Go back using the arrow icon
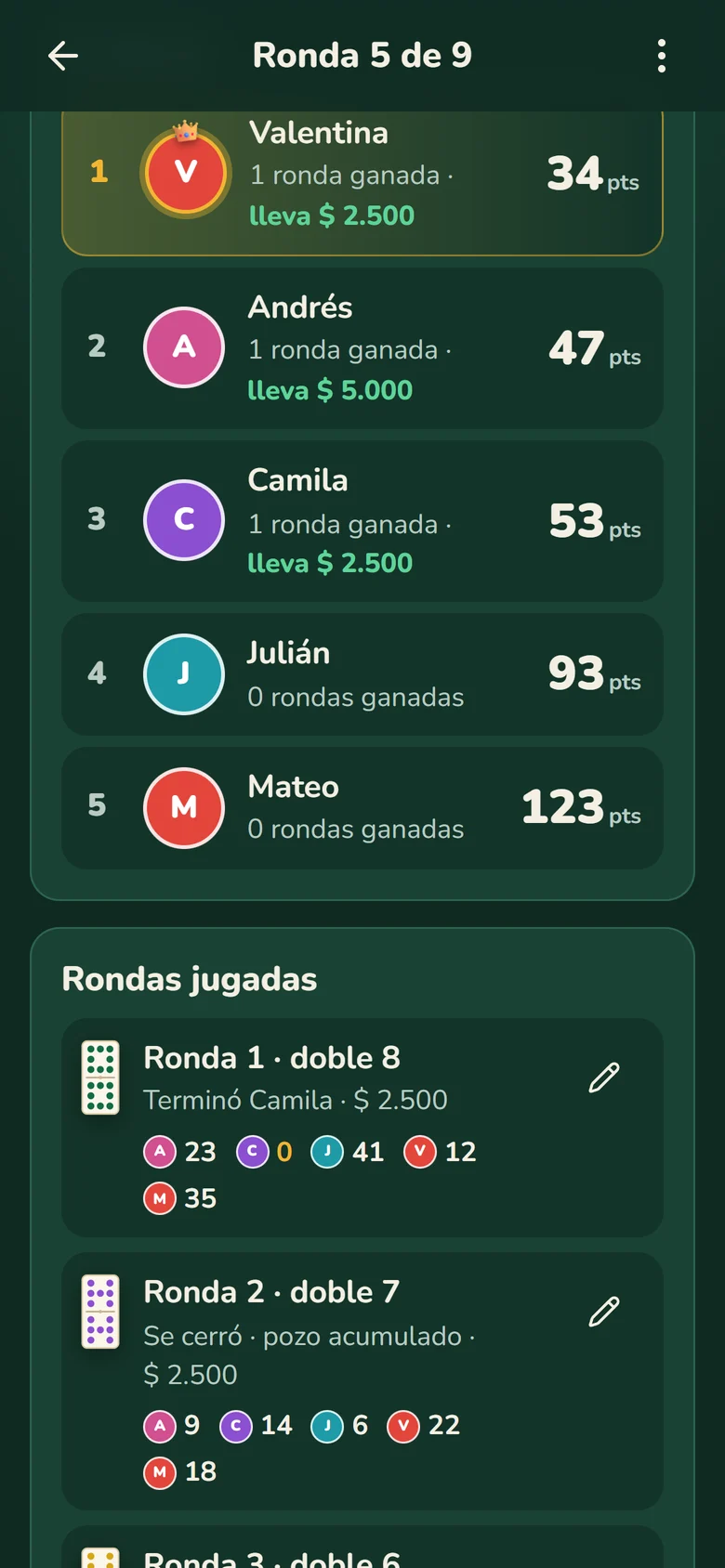This screenshot has height=1568, width=725. click(63, 56)
